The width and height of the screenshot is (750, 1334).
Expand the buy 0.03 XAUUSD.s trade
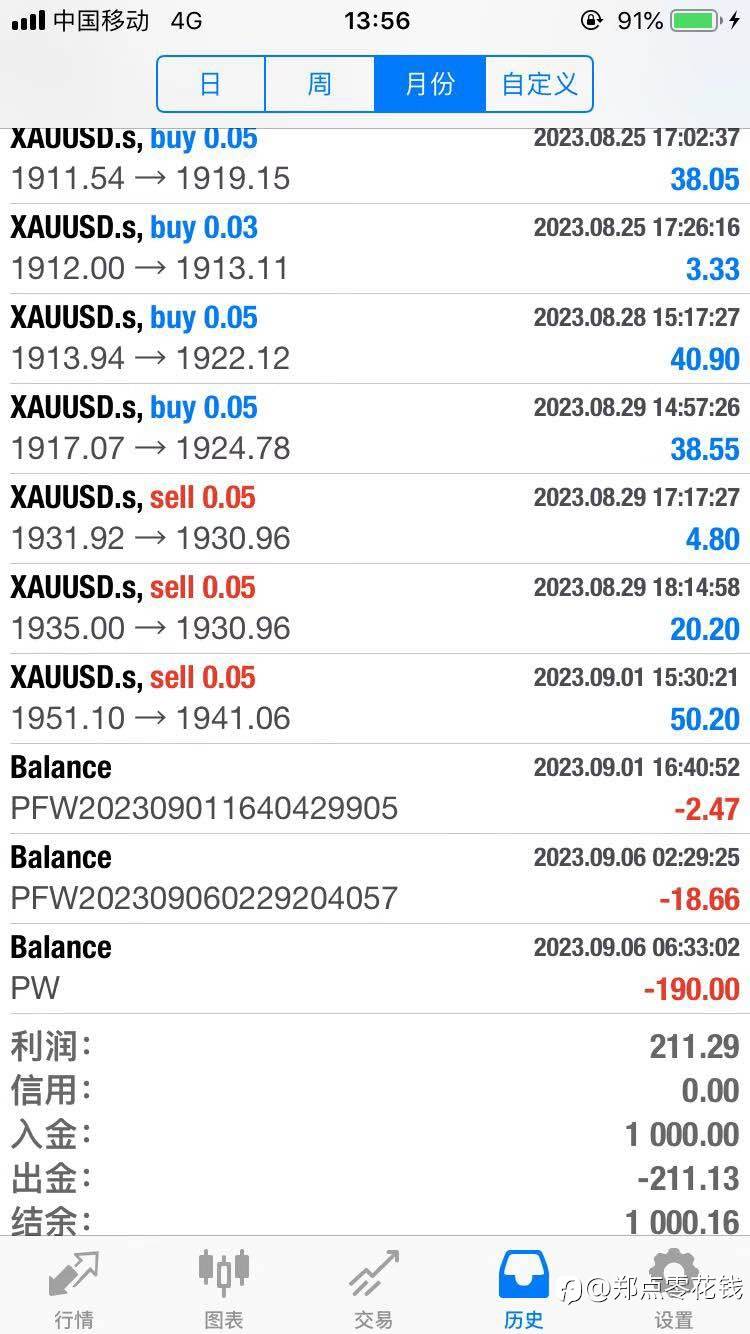click(x=375, y=248)
